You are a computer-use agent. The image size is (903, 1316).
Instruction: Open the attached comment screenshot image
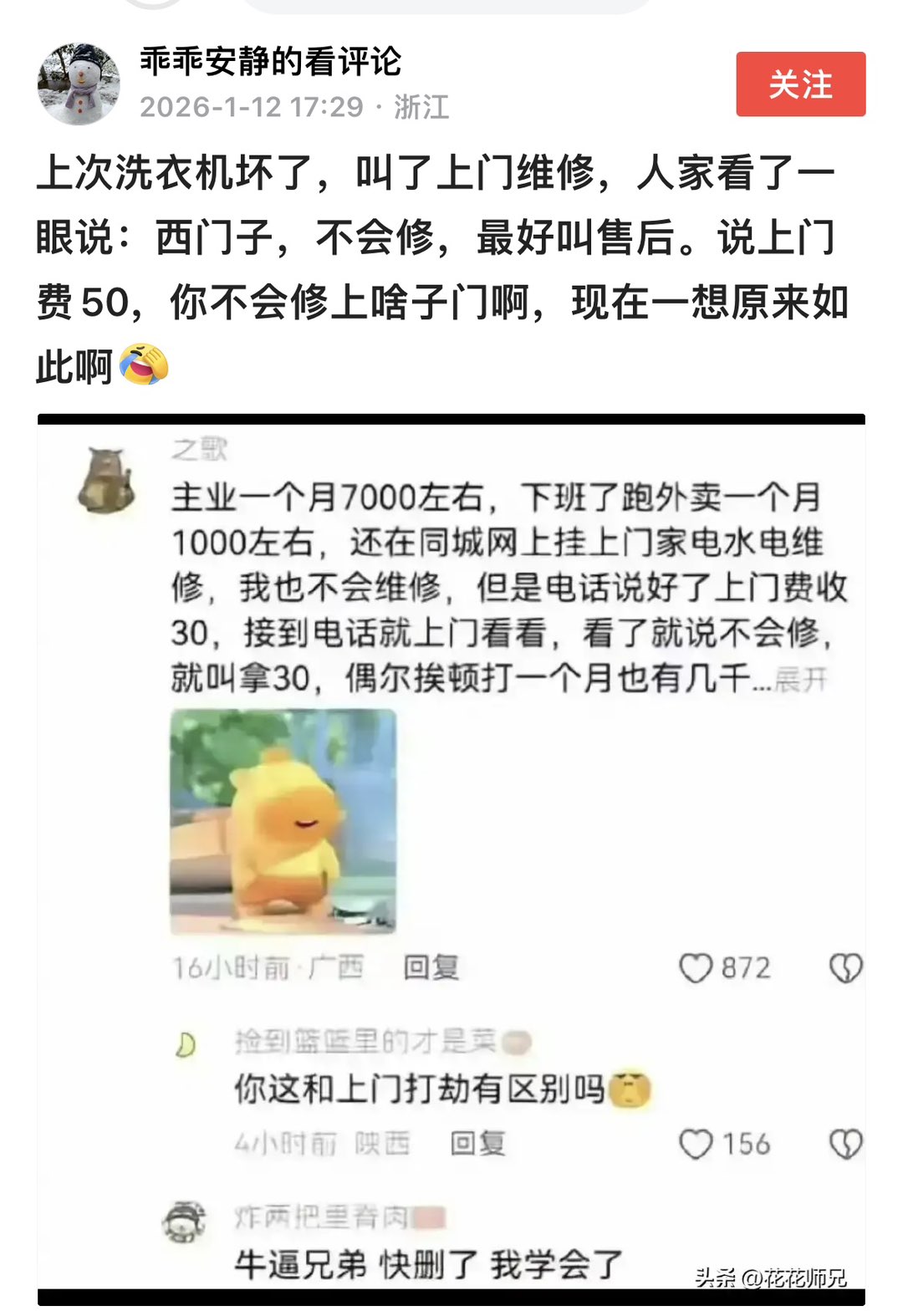(x=451, y=858)
